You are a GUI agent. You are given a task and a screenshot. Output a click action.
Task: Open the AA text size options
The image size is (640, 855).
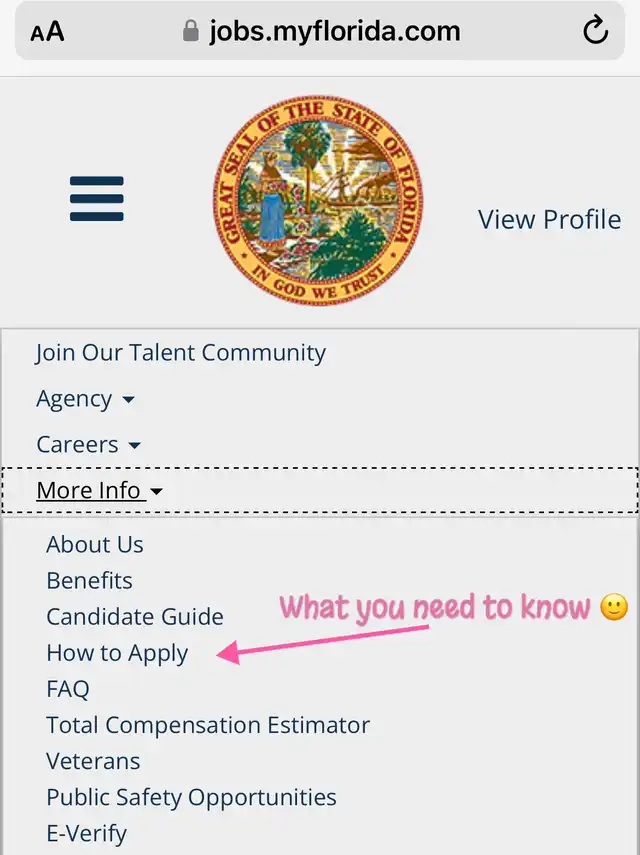coord(47,32)
